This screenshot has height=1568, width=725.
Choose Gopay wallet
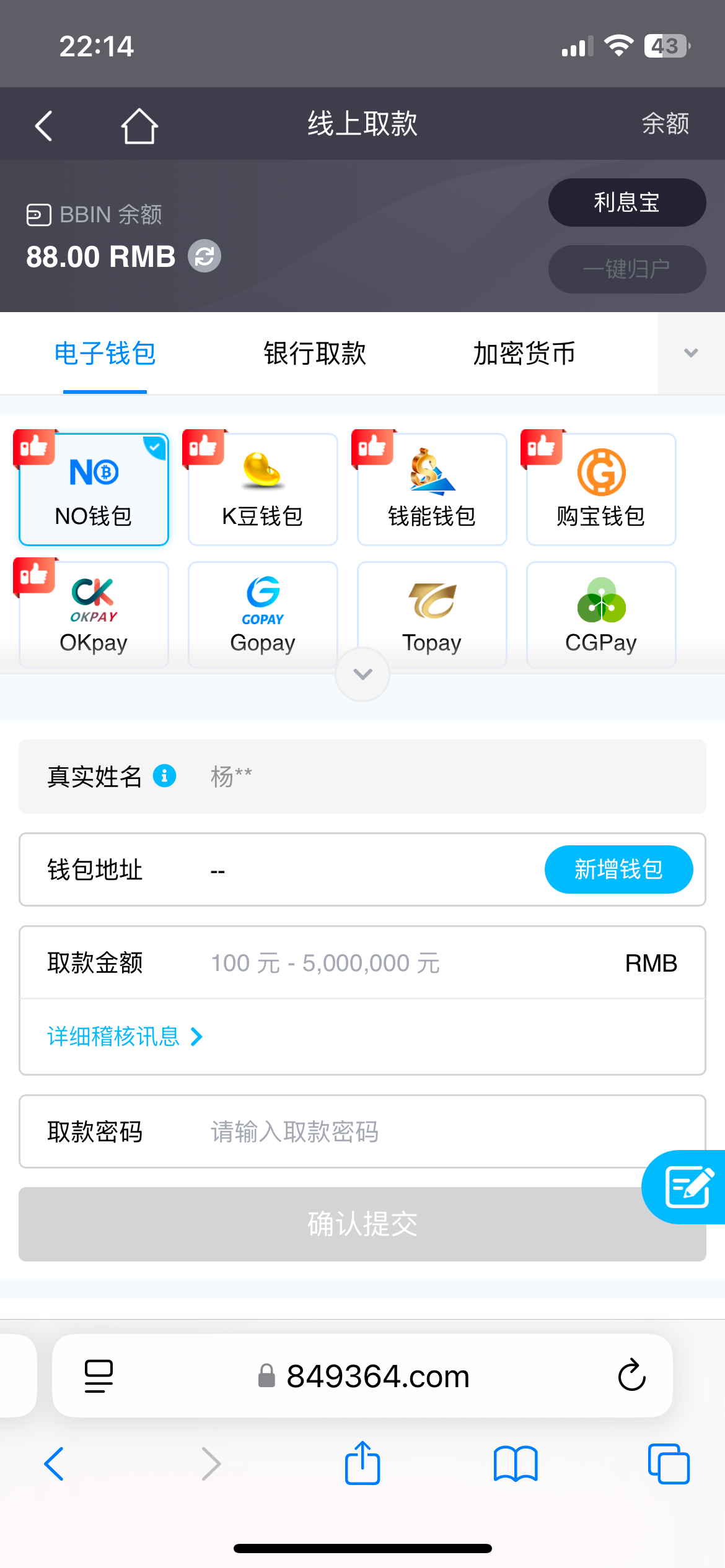pyautogui.click(x=263, y=615)
